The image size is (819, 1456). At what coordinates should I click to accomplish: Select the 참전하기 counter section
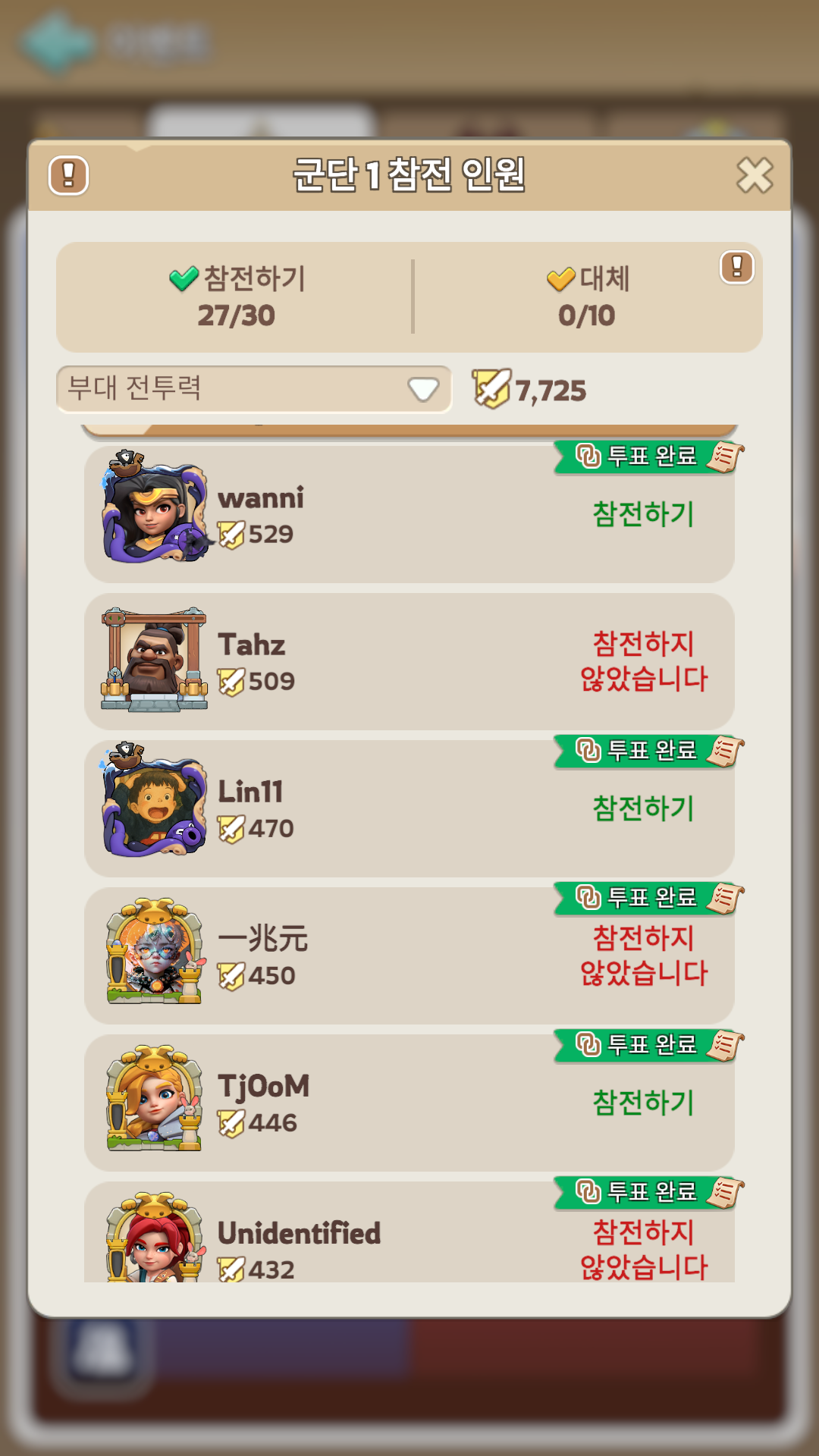235,296
